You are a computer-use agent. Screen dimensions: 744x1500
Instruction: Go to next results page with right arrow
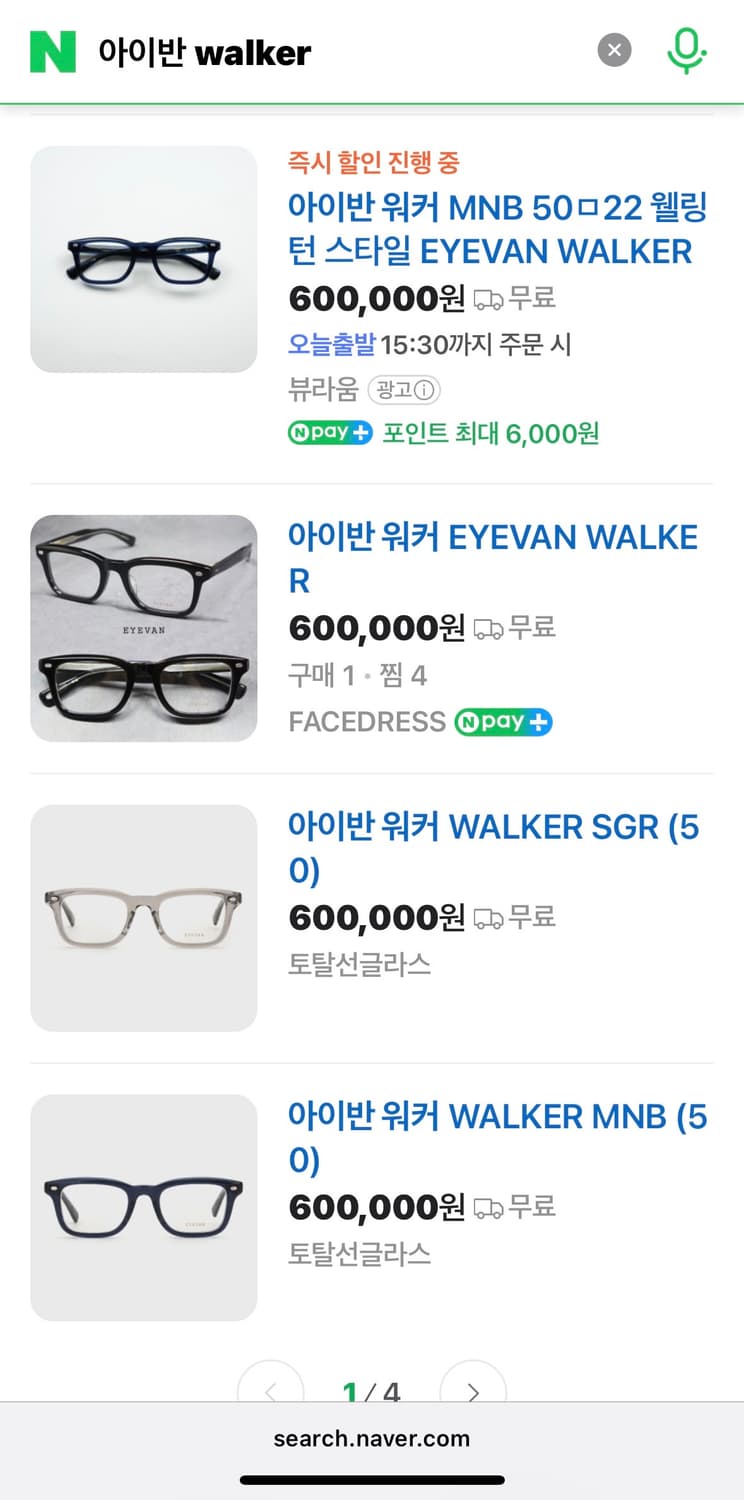pyautogui.click(x=473, y=1390)
